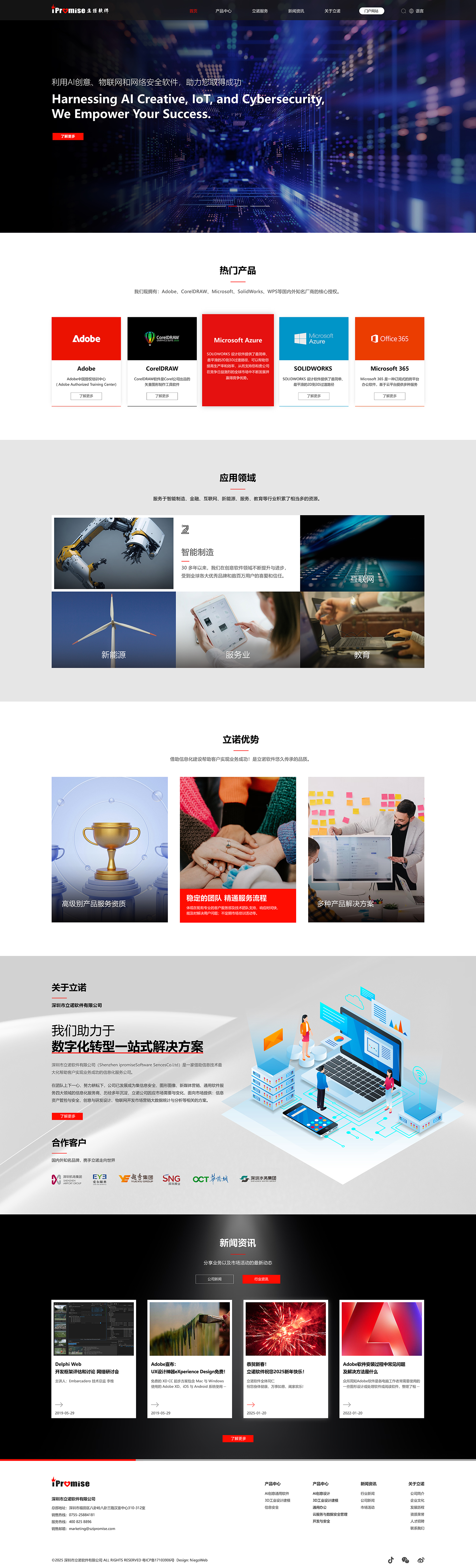Open the 新能源 application field tile

pos(113,630)
